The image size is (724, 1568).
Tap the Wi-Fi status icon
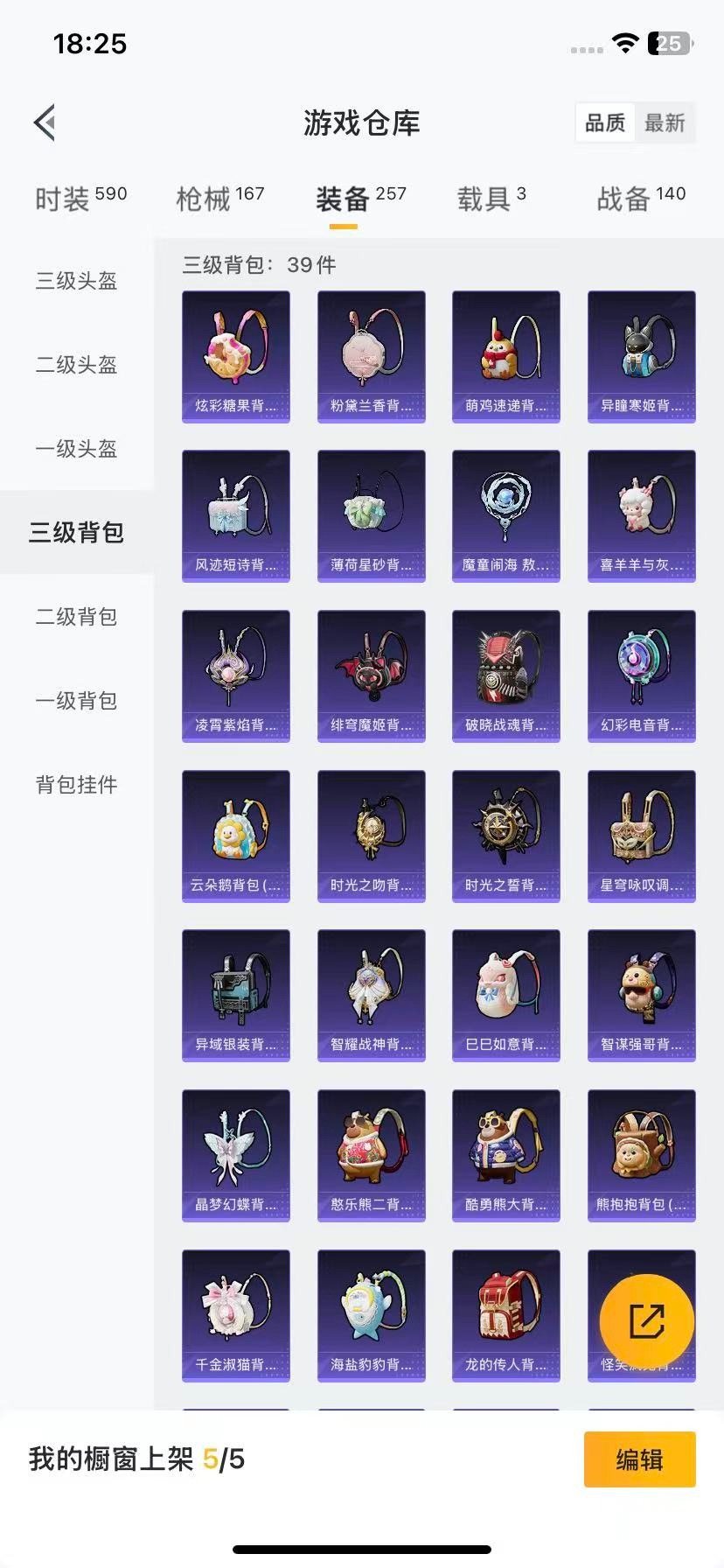[x=624, y=43]
